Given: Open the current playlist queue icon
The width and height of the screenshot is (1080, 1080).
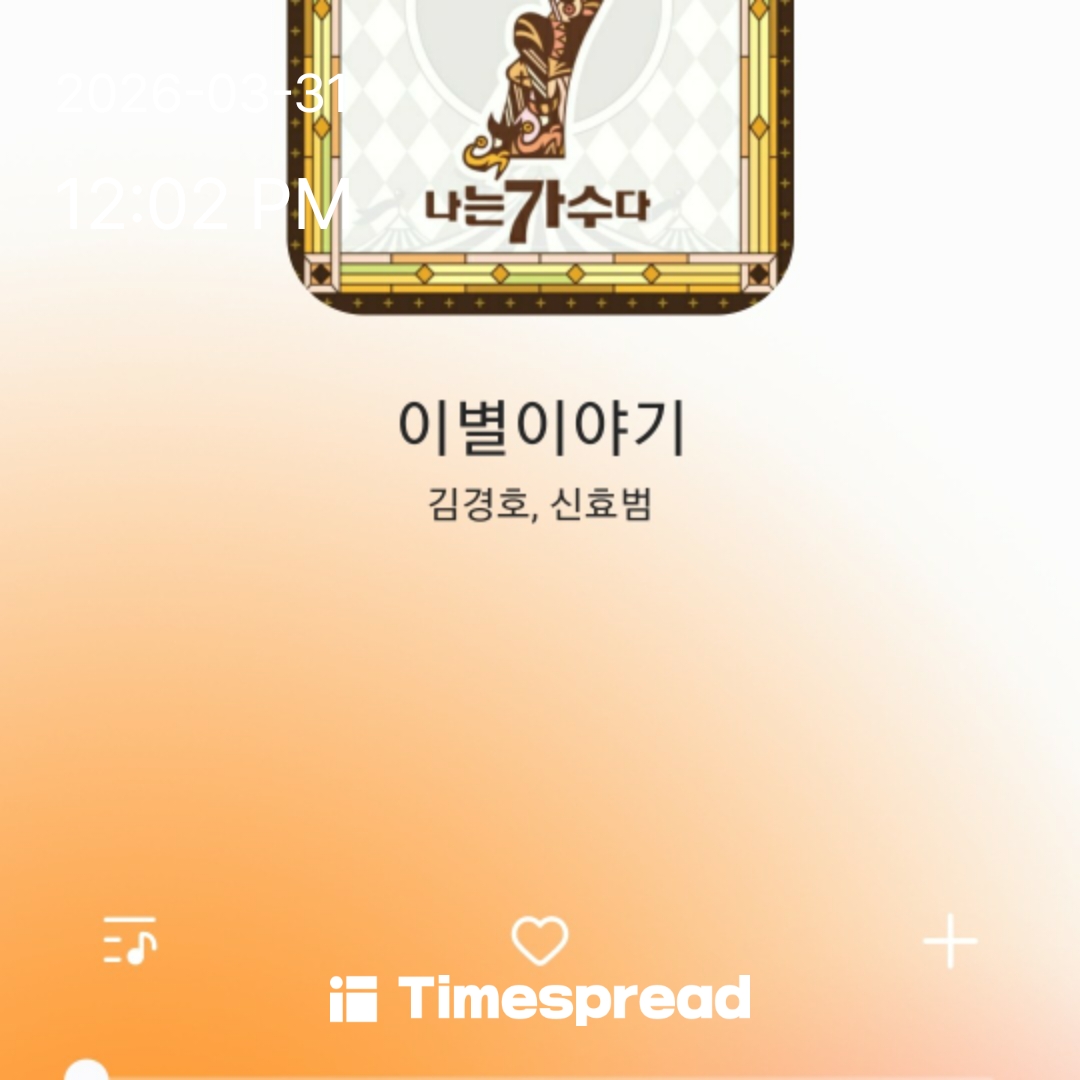Looking at the screenshot, I should 130,940.
